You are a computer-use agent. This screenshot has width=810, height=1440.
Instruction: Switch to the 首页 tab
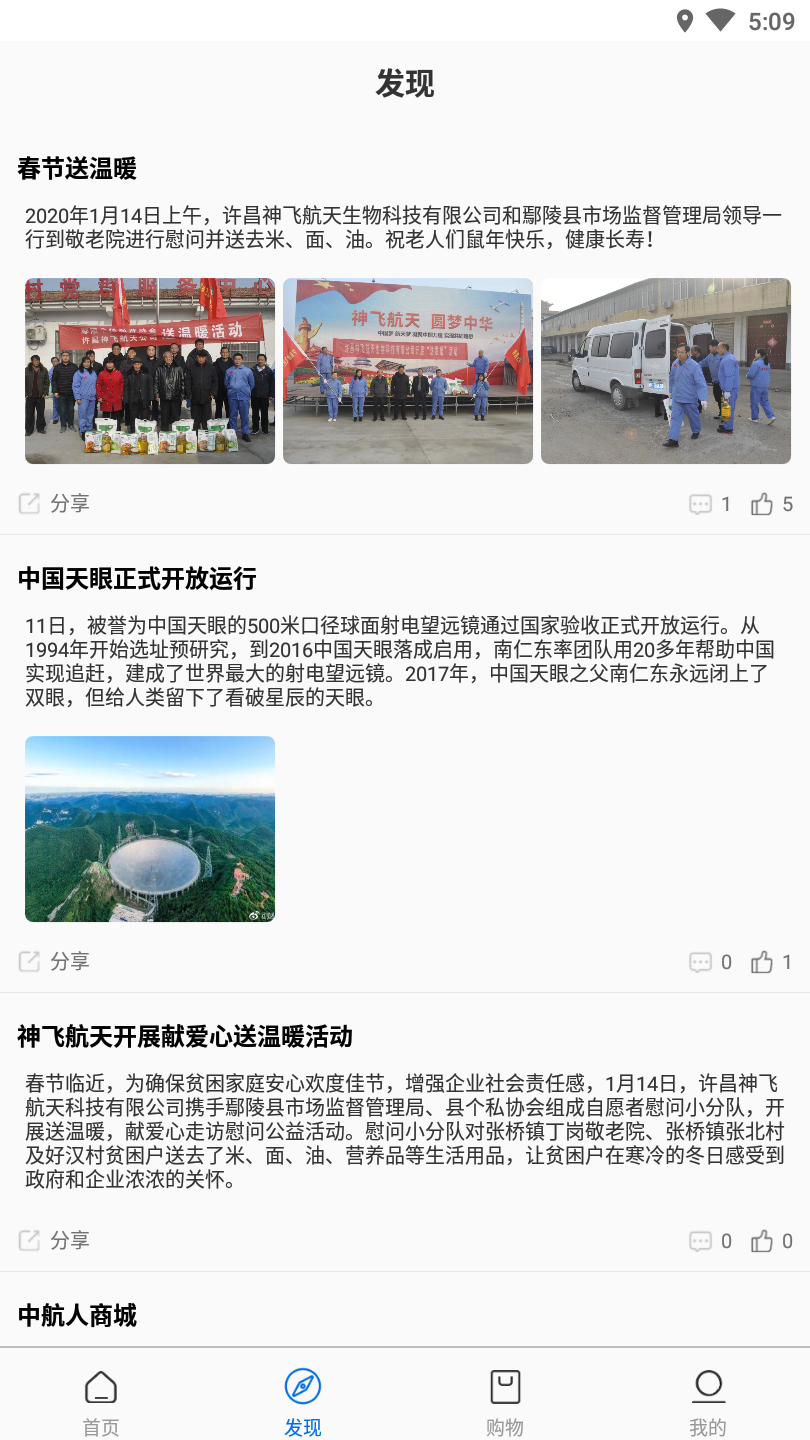101,1400
